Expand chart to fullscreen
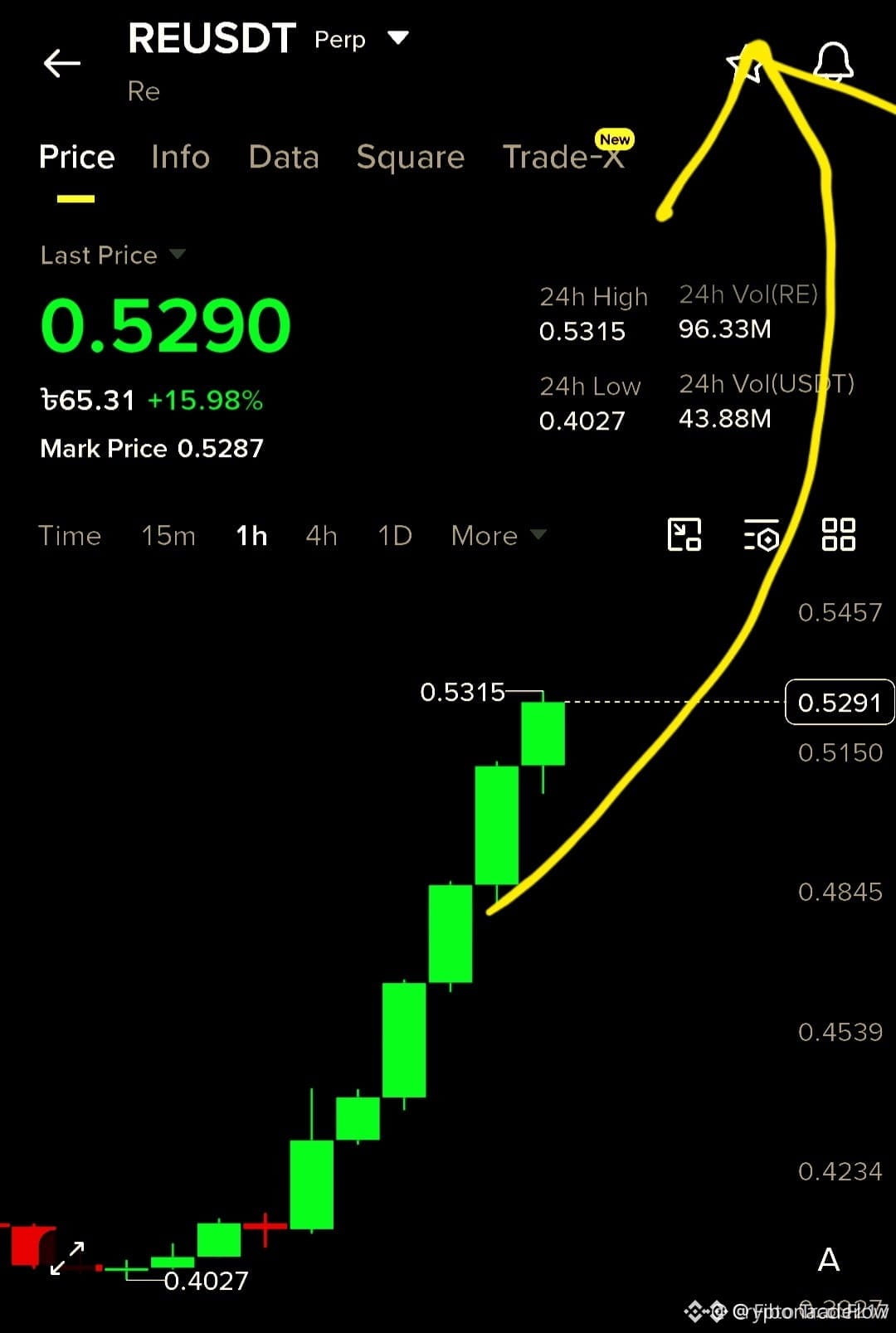This screenshot has width=896, height=1333. 67,1258
